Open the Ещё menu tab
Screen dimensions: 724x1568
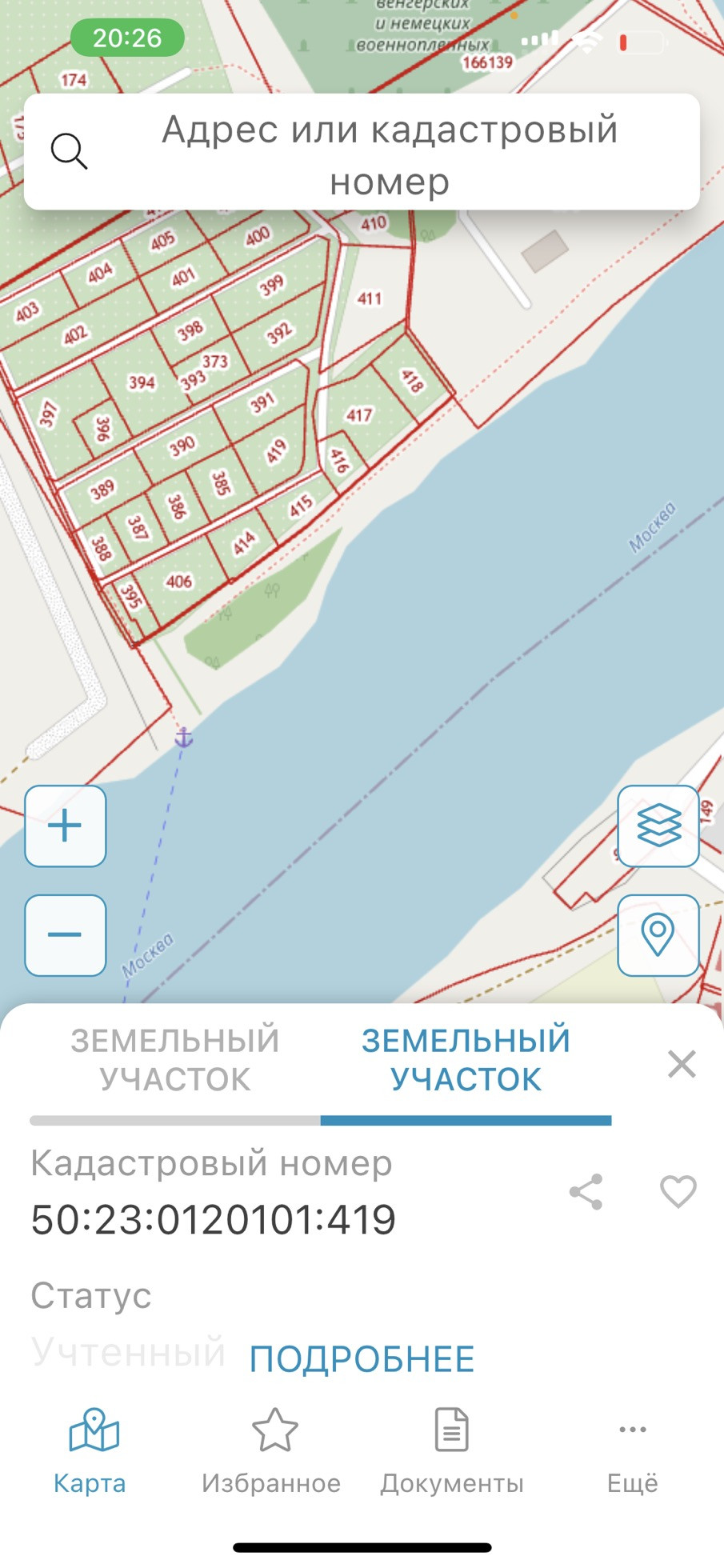click(632, 1451)
